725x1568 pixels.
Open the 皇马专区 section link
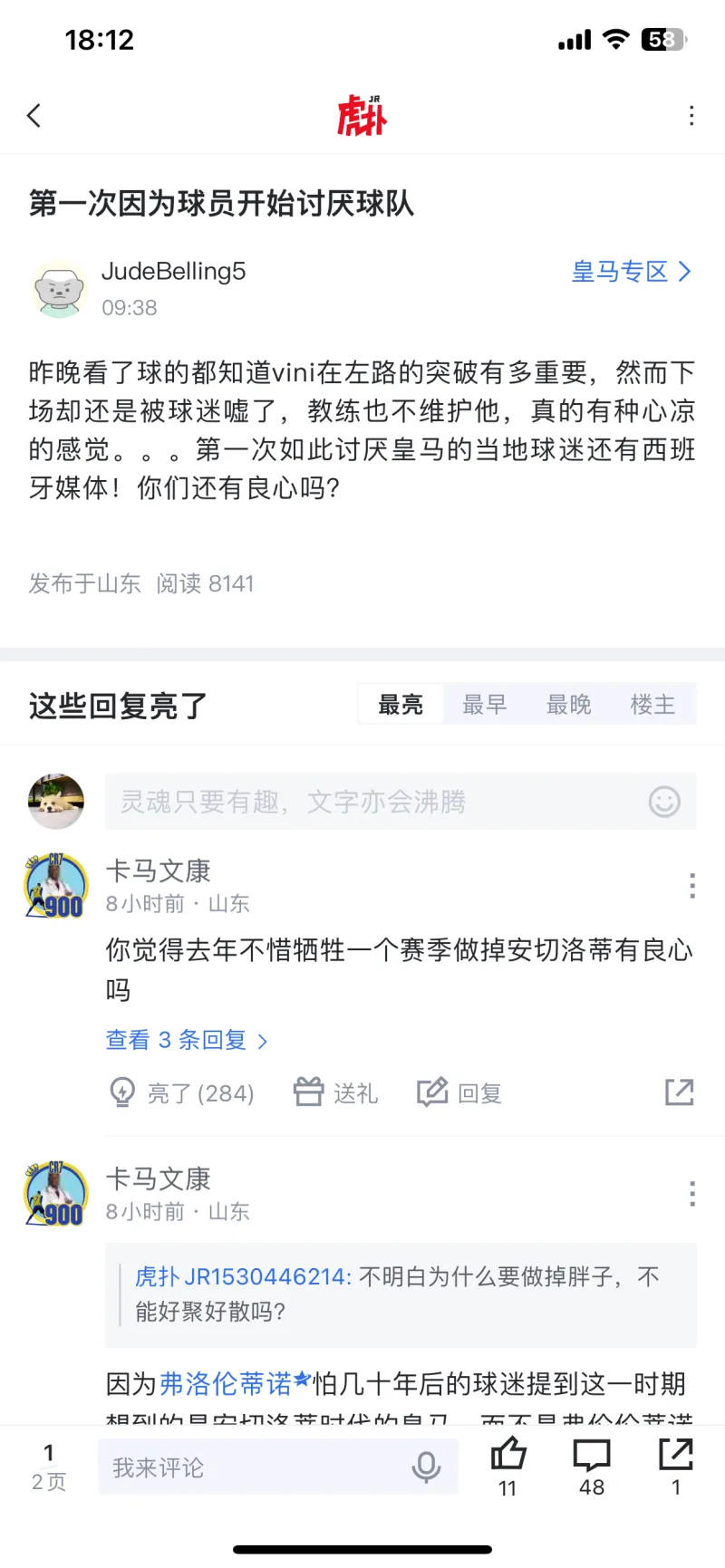pyautogui.click(x=631, y=272)
